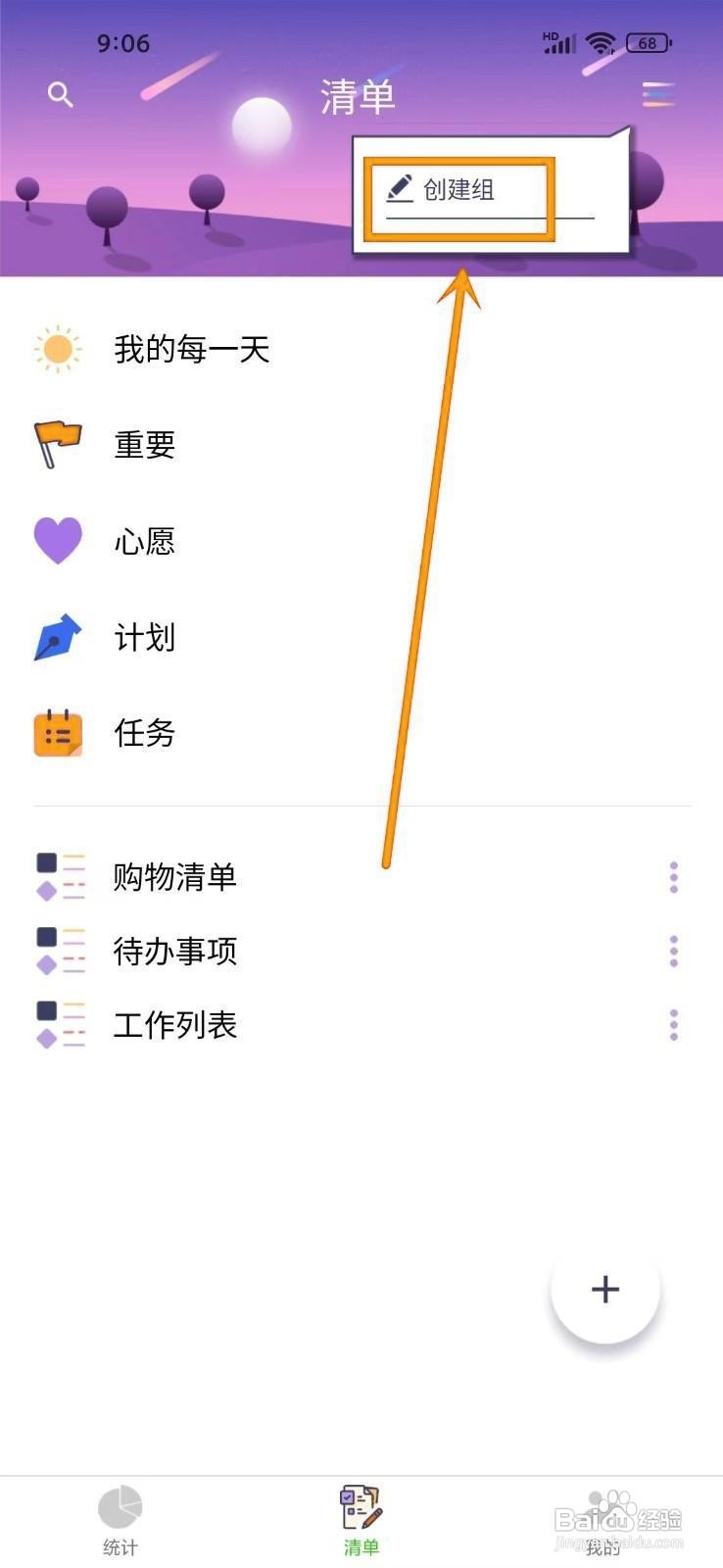Open the 待办事项 list

point(176,951)
